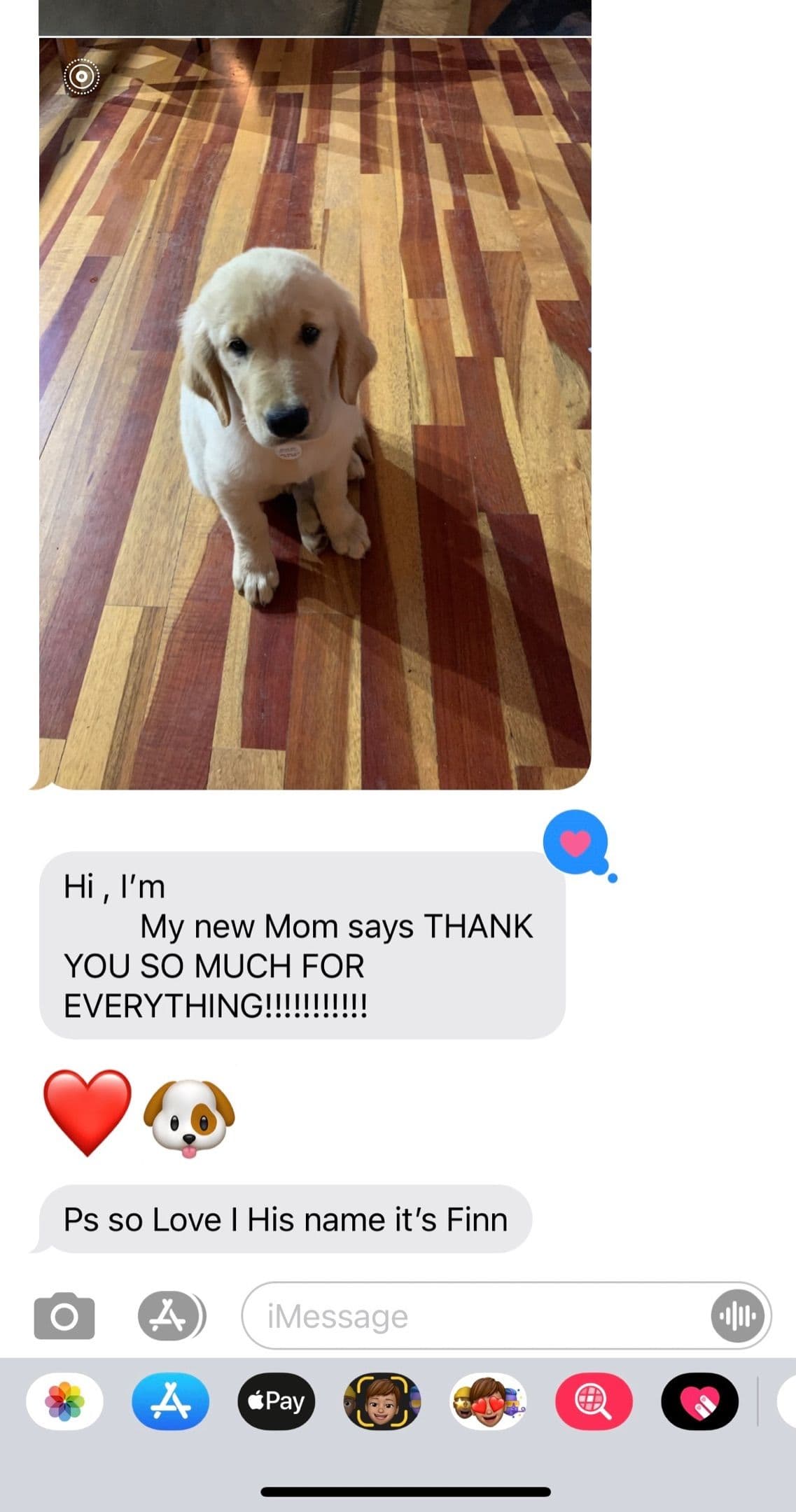This screenshot has height=1512, width=796.
Task: Tap the heart reaction on the message
Action: pyautogui.click(x=576, y=842)
